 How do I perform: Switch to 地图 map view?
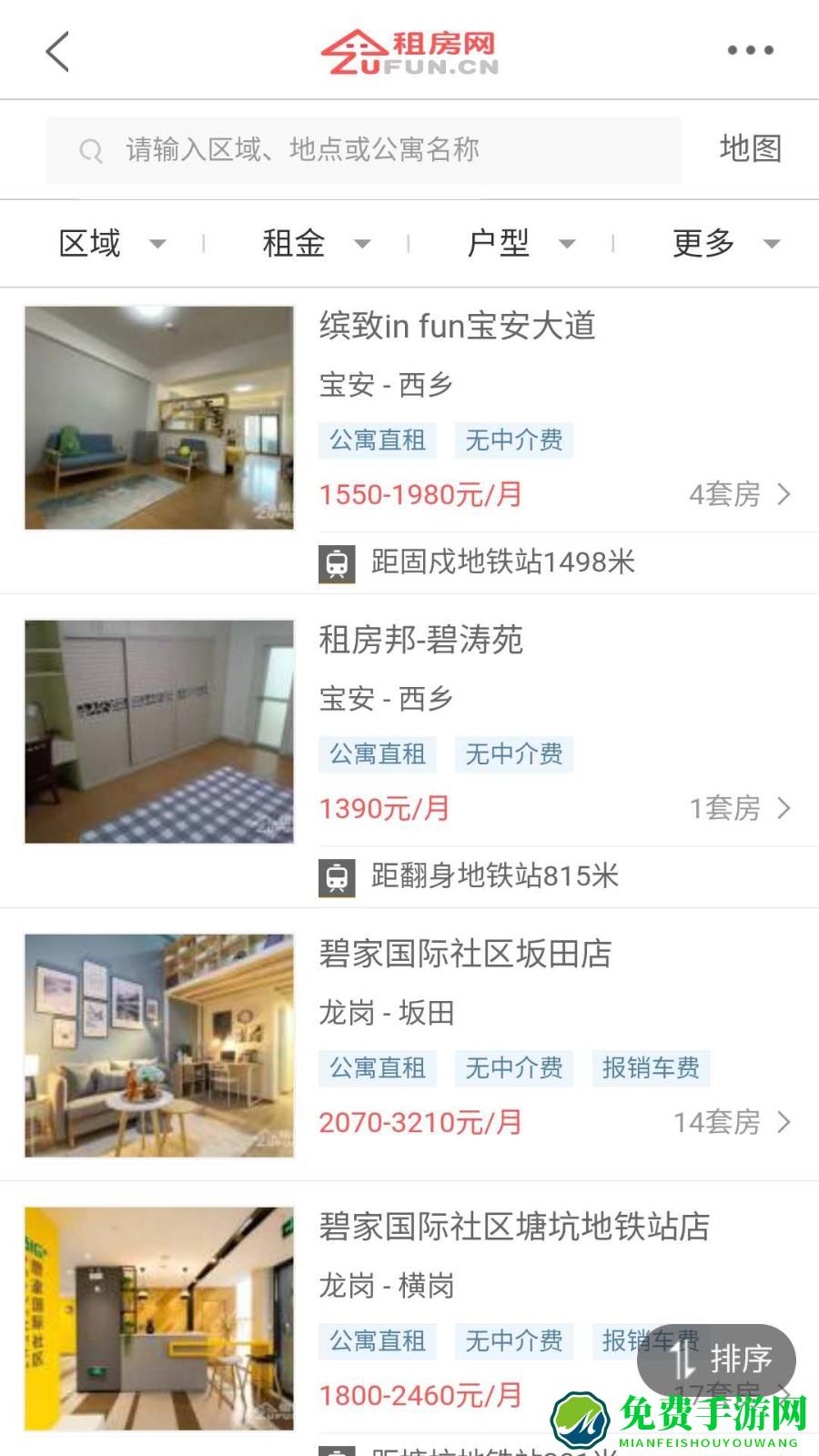tap(752, 148)
